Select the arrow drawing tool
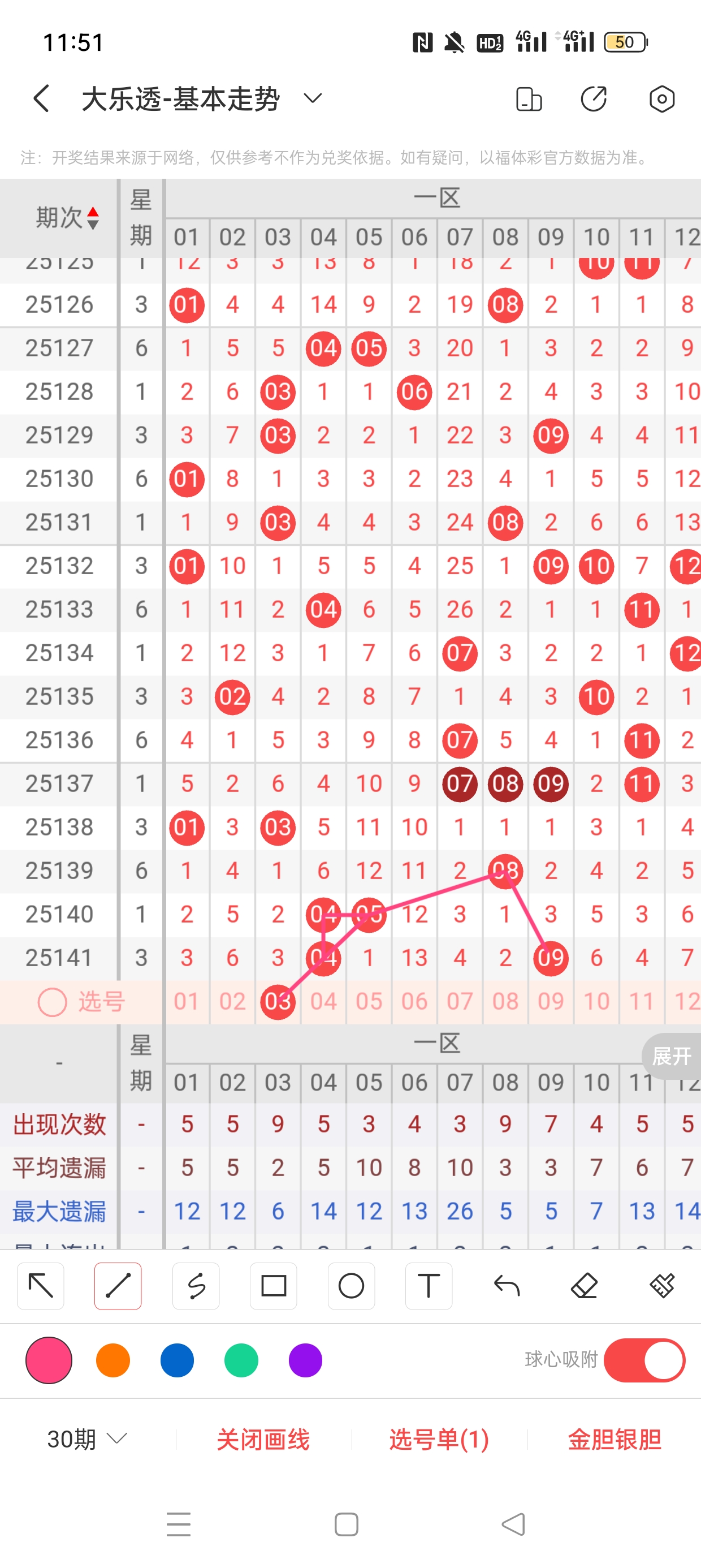 (x=41, y=1286)
